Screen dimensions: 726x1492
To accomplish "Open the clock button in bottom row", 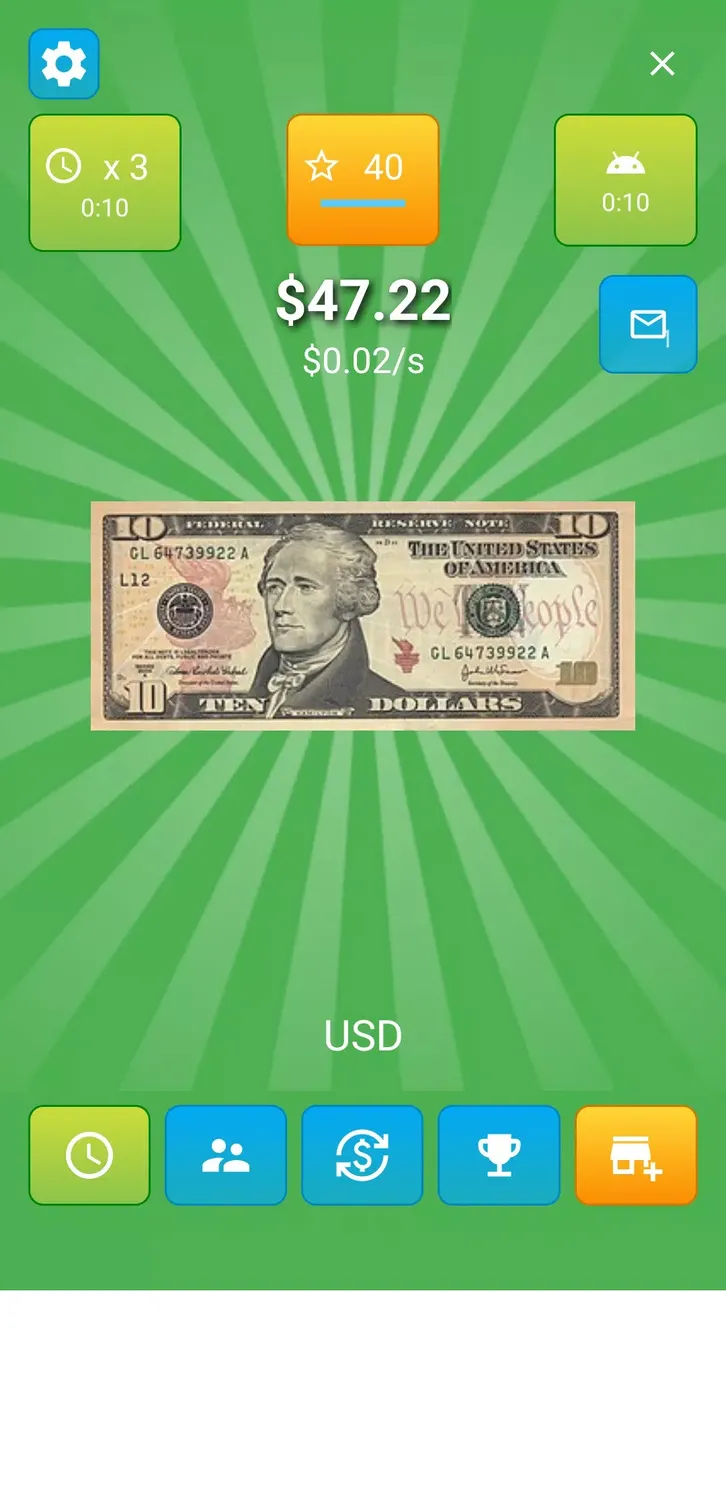I will [89, 1155].
